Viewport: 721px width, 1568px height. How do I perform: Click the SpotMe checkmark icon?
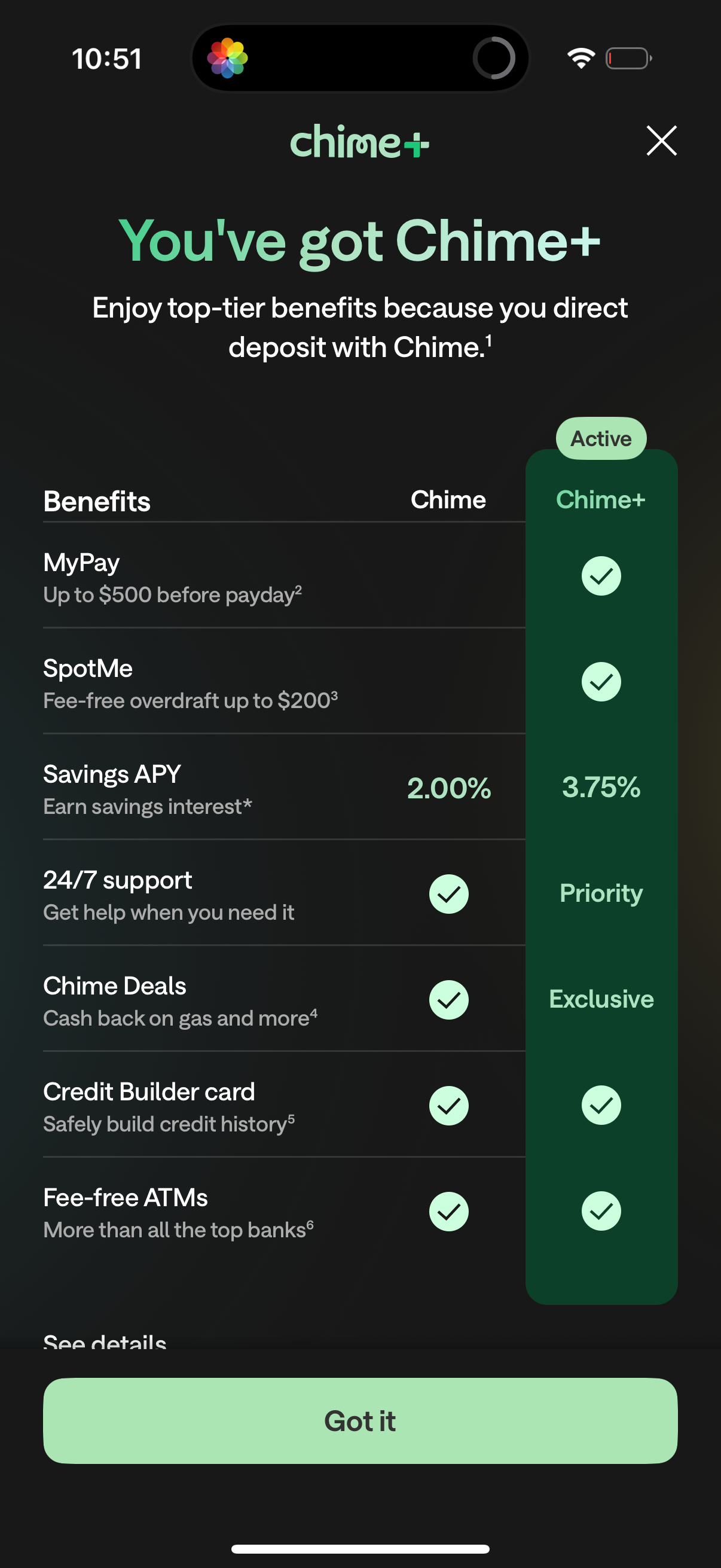(601, 682)
